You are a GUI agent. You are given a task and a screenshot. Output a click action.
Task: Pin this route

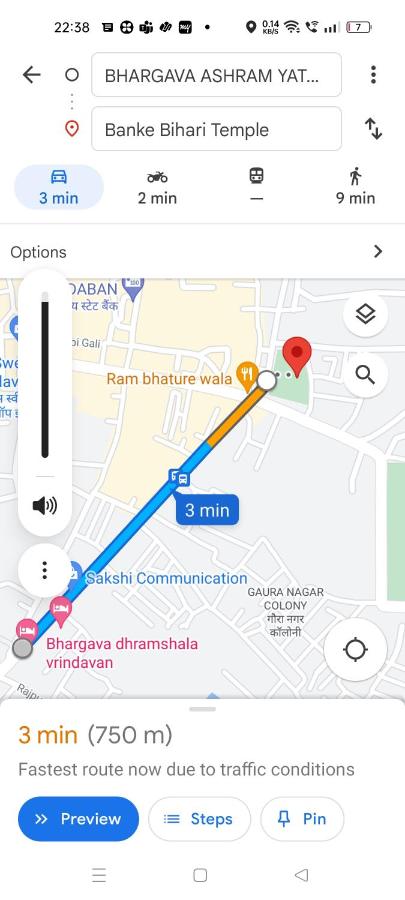pyautogui.click(x=302, y=819)
